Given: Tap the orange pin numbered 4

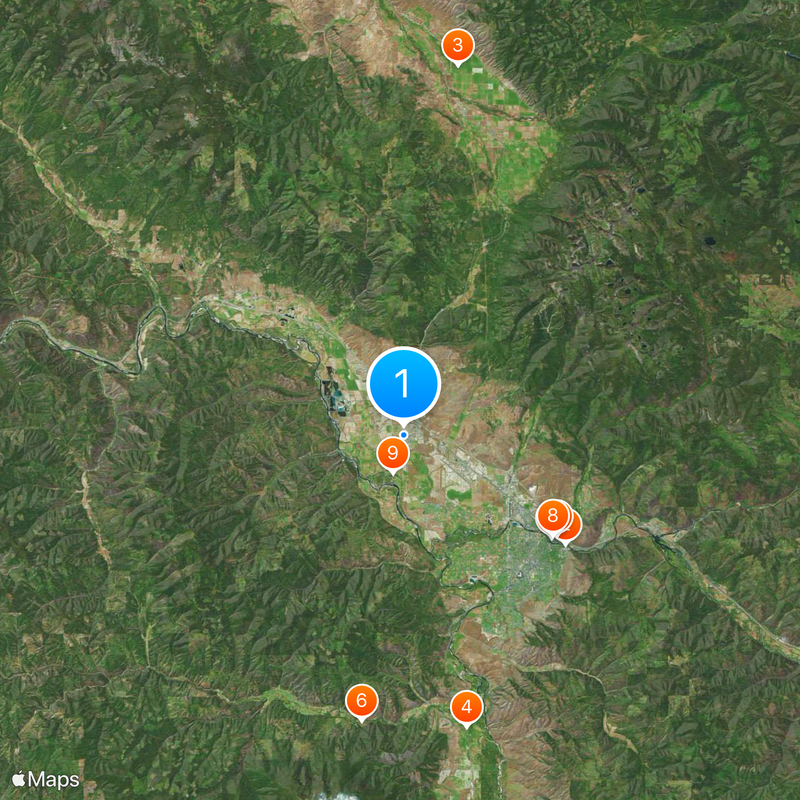Looking at the screenshot, I should coord(466,707).
